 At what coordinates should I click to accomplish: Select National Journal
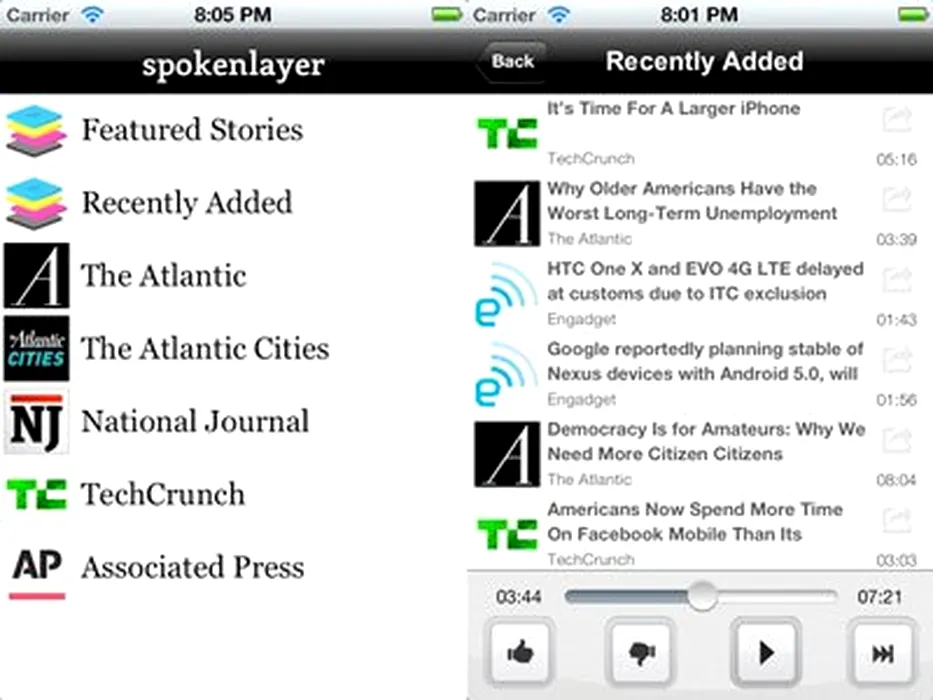[x=194, y=422]
